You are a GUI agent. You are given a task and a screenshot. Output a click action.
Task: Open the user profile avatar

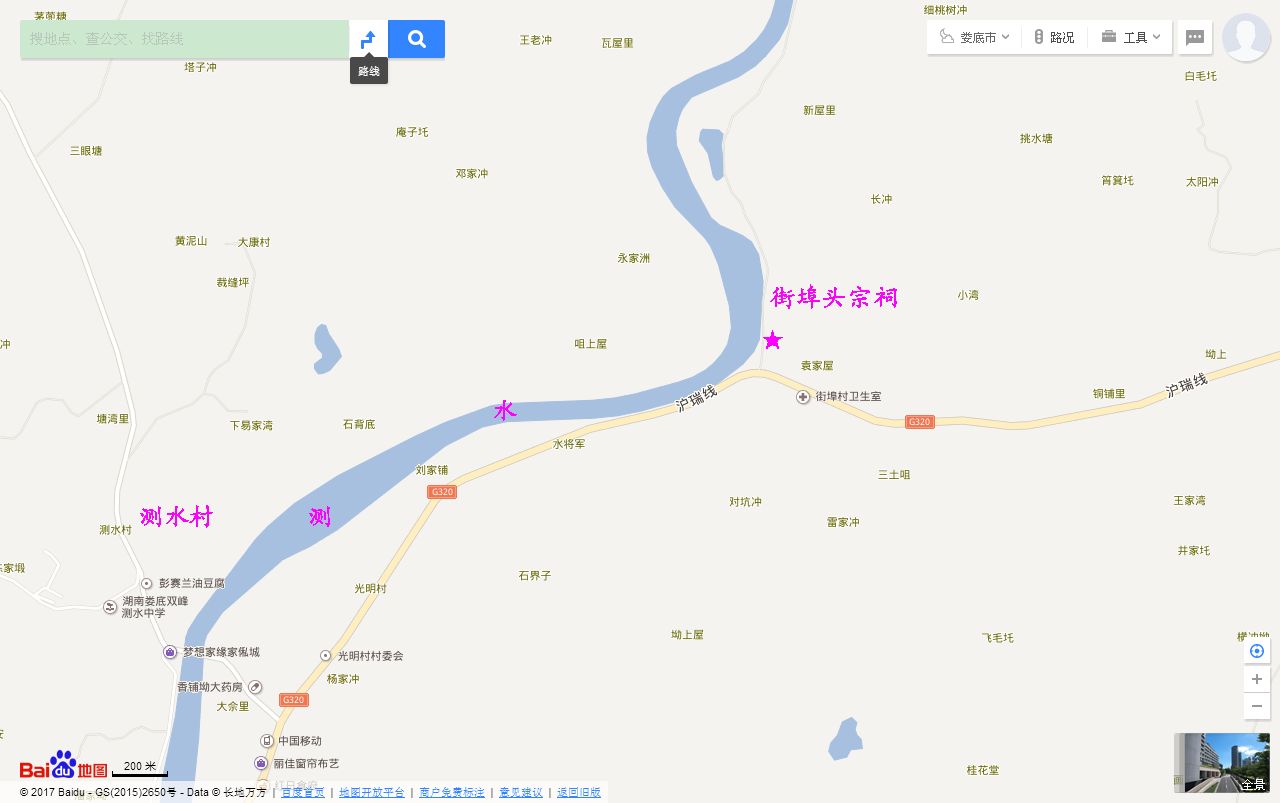[x=1246, y=37]
